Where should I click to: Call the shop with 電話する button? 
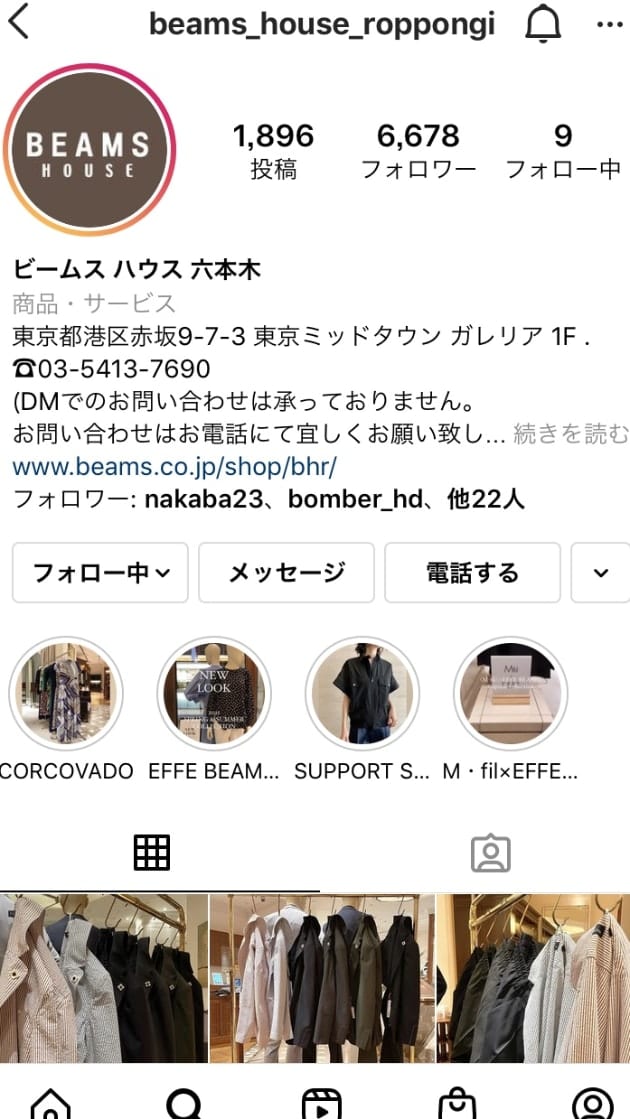pos(472,573)
